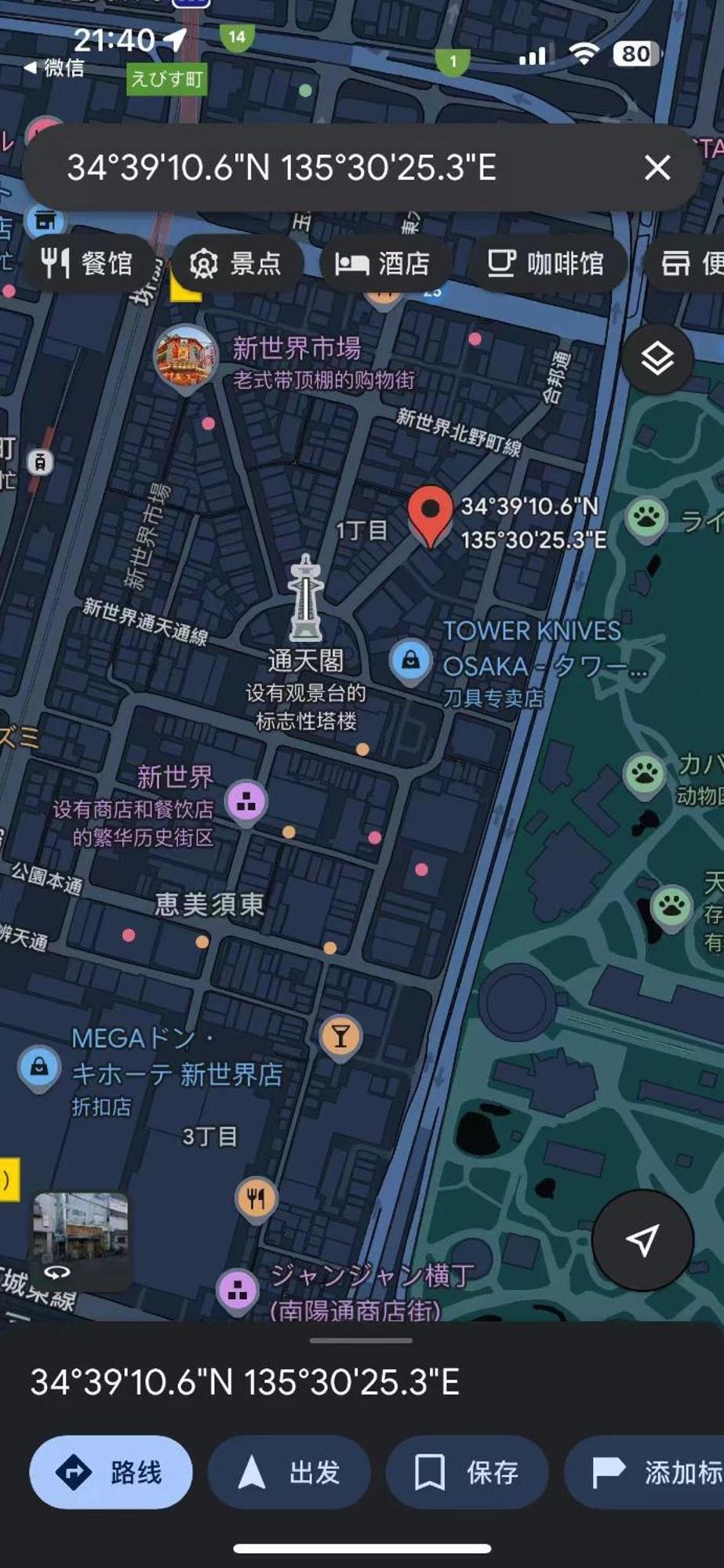Open 新世界 historic district marker

[246, 800]
